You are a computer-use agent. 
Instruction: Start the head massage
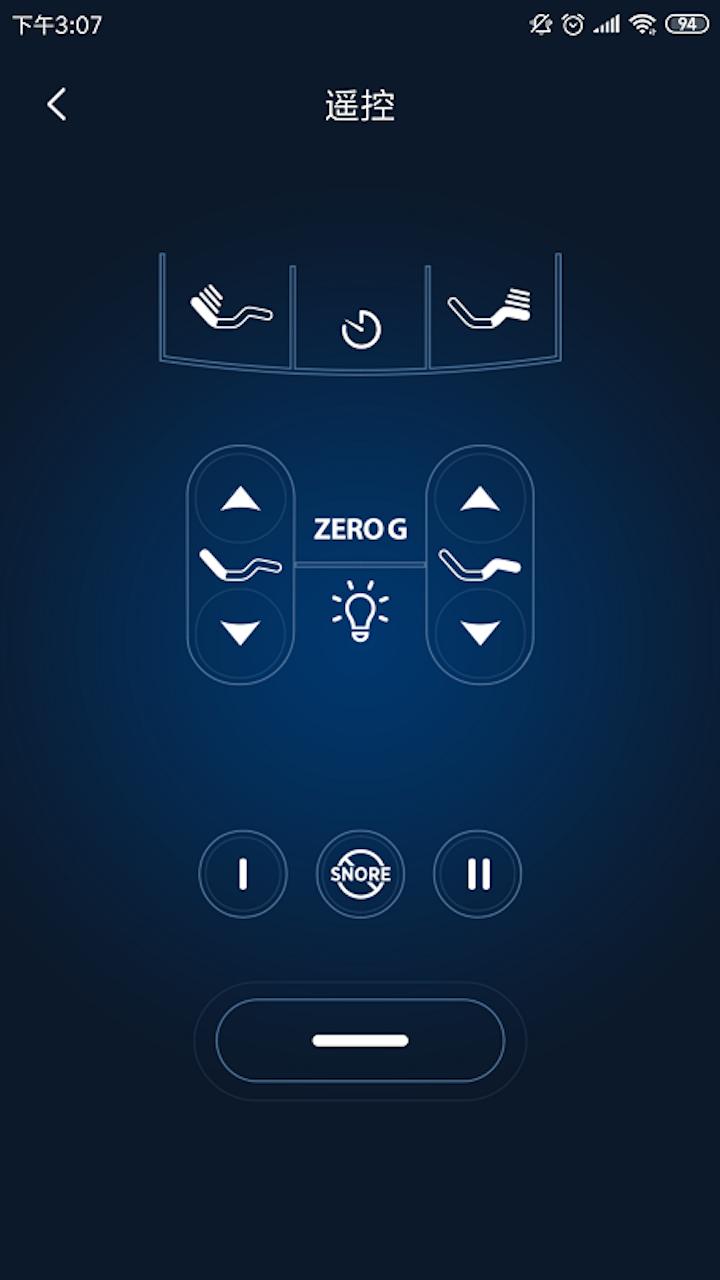(x=231, y=308)
